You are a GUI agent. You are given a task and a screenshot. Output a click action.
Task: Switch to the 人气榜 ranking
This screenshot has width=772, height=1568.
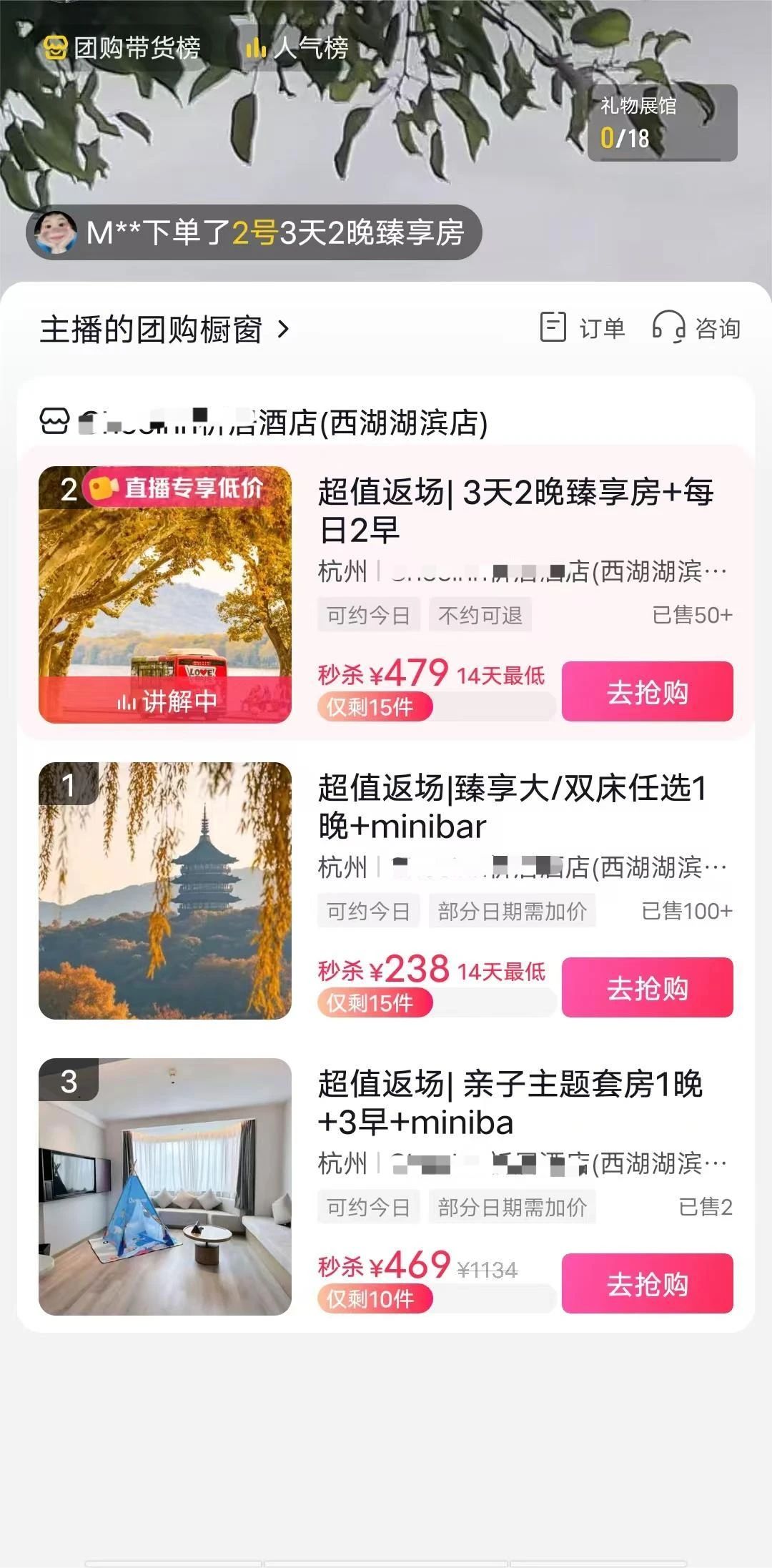pyautogui.click(x=297, y=49)
